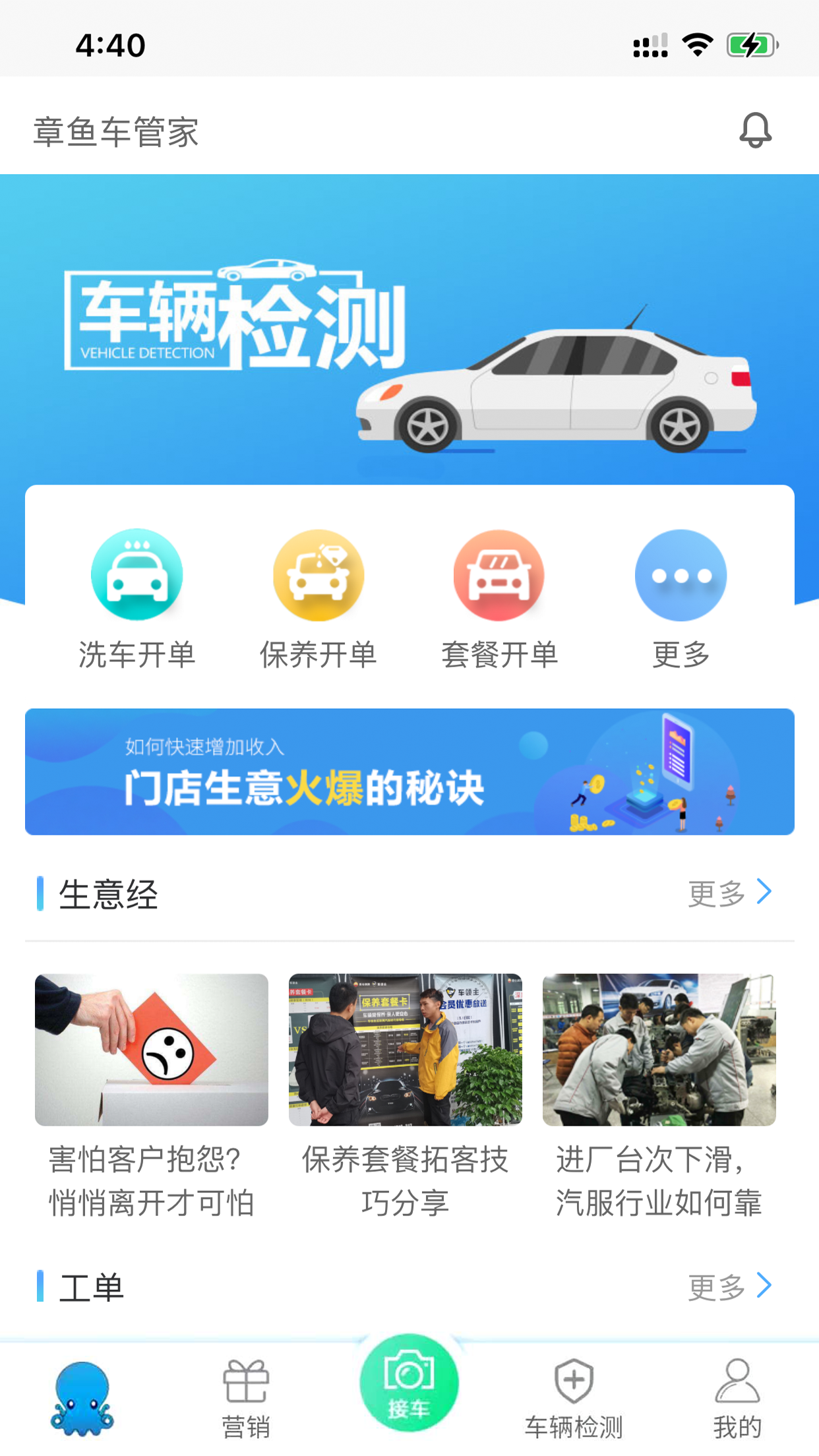819x1456 pixels.
Task: View more in 生意经 section
Action: (730, 893)
